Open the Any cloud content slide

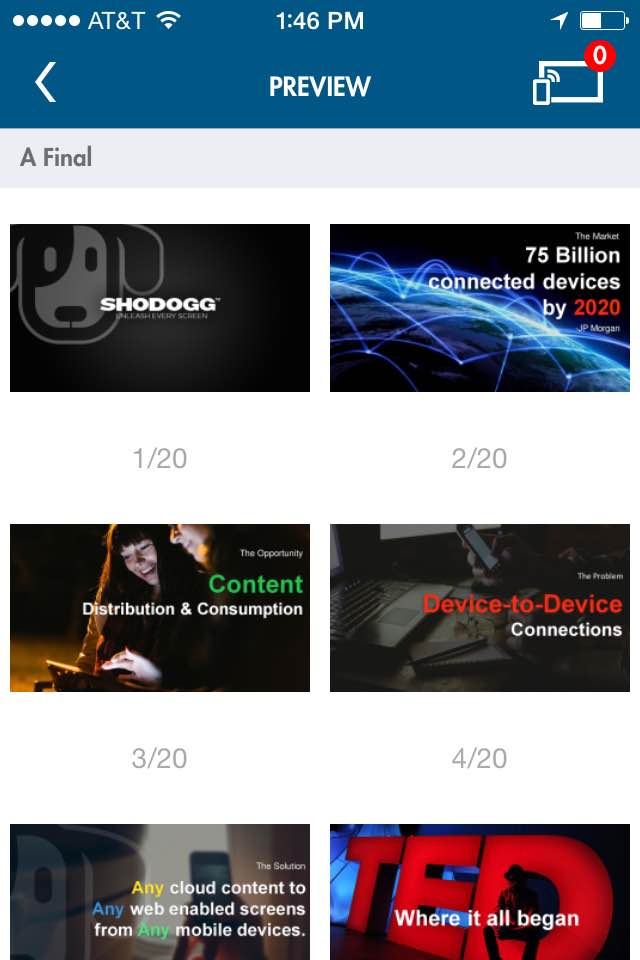160,890
